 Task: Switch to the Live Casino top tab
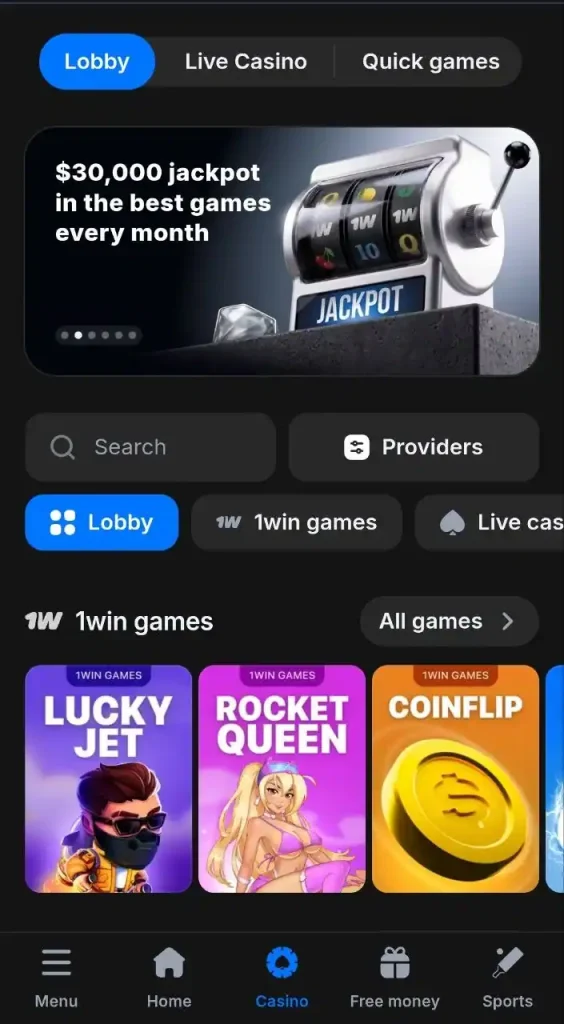245,61
